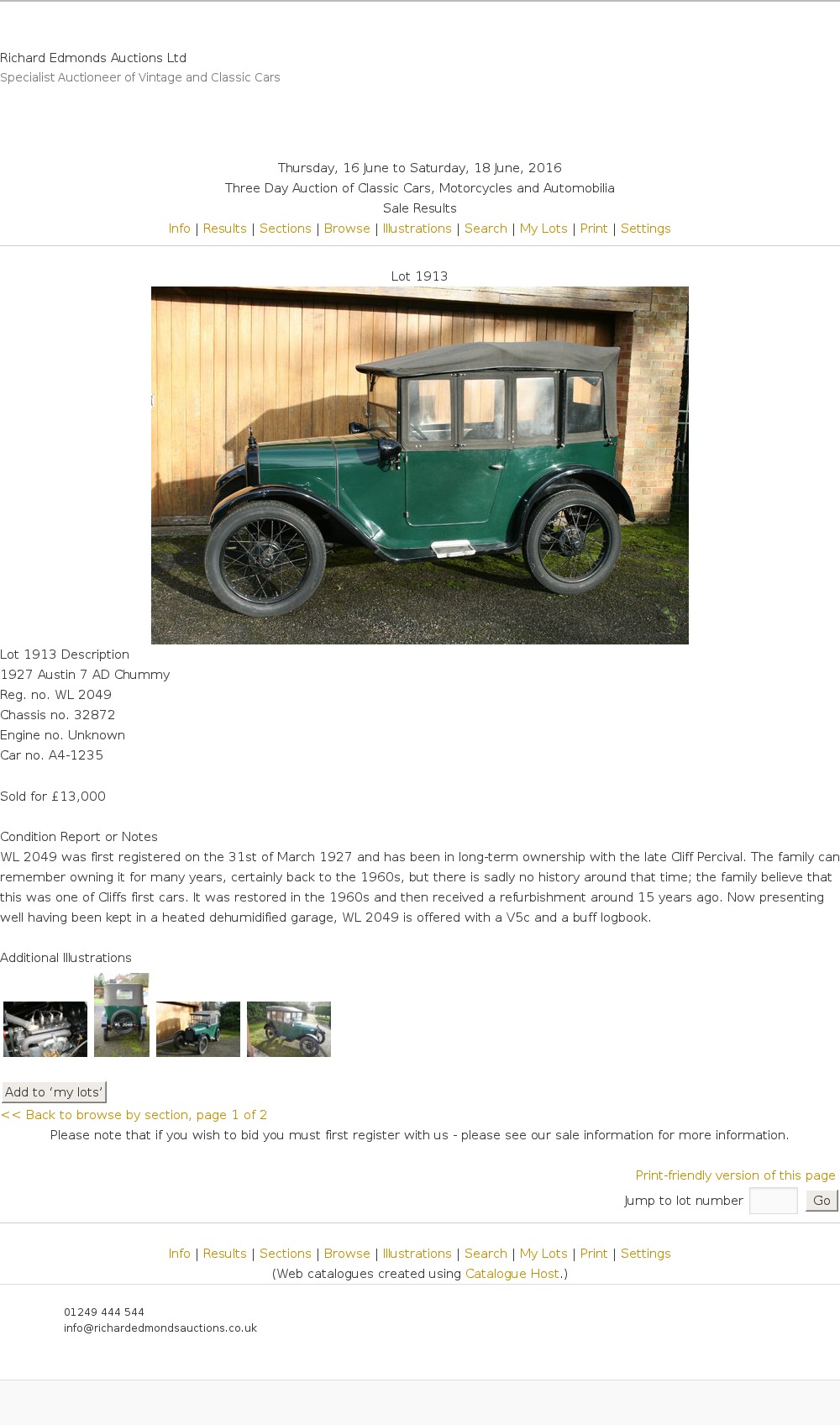This screenshot has width=840, height=1425.
Task: Enlarge the main Lot 1913 car photo
Action: click(419, 465)
